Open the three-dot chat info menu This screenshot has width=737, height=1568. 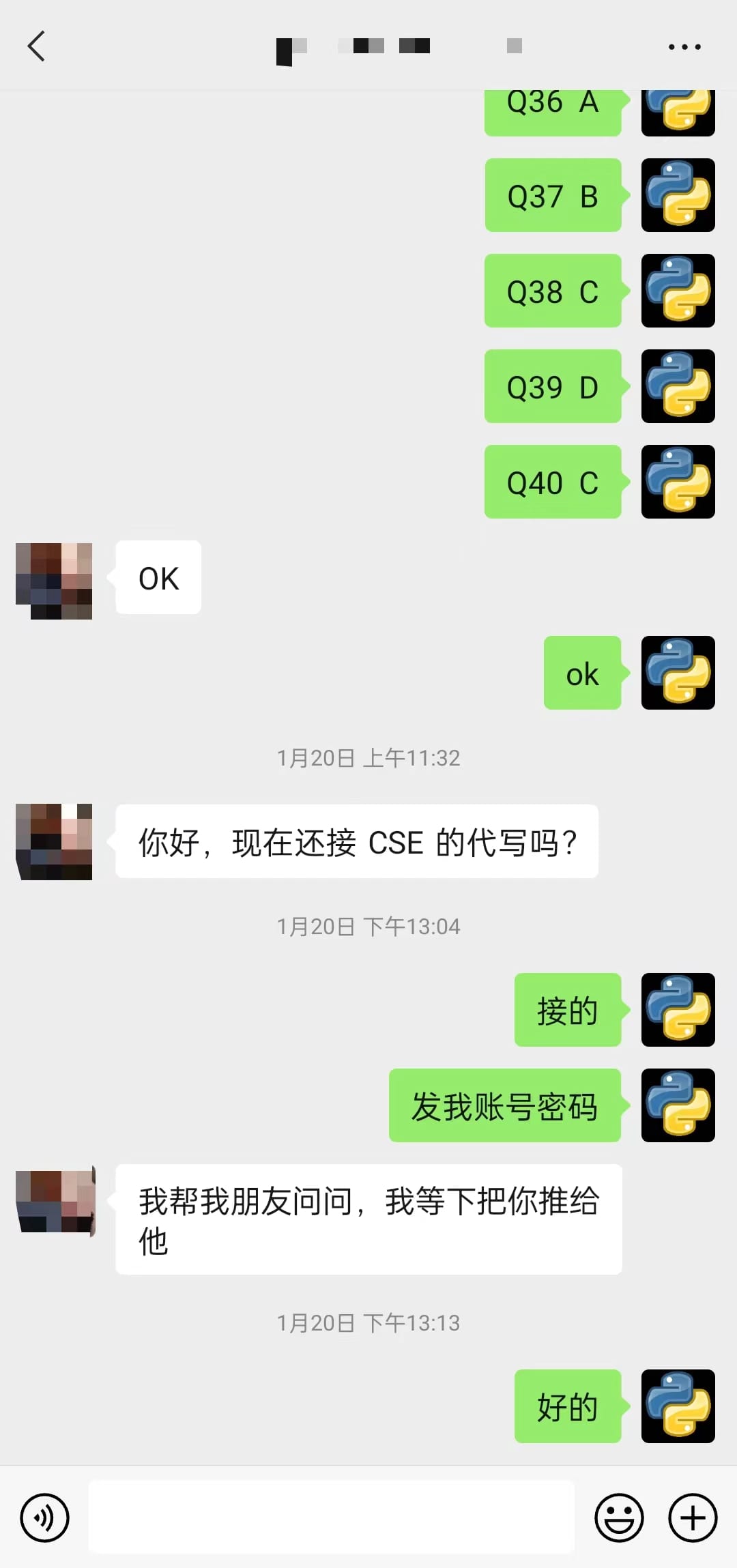tap(684, 47)
